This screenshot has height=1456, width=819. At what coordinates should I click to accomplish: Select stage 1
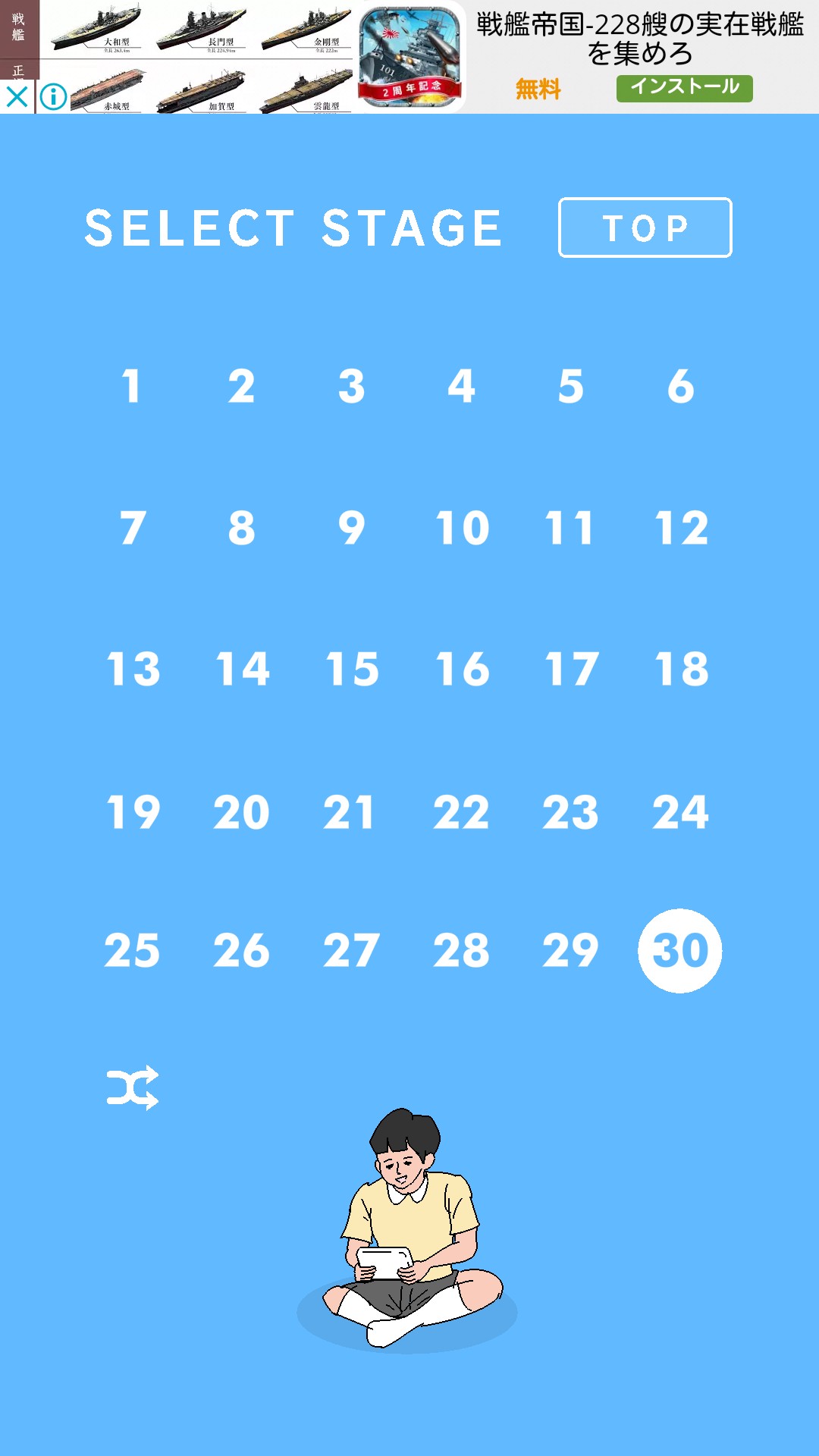(132, 386)
